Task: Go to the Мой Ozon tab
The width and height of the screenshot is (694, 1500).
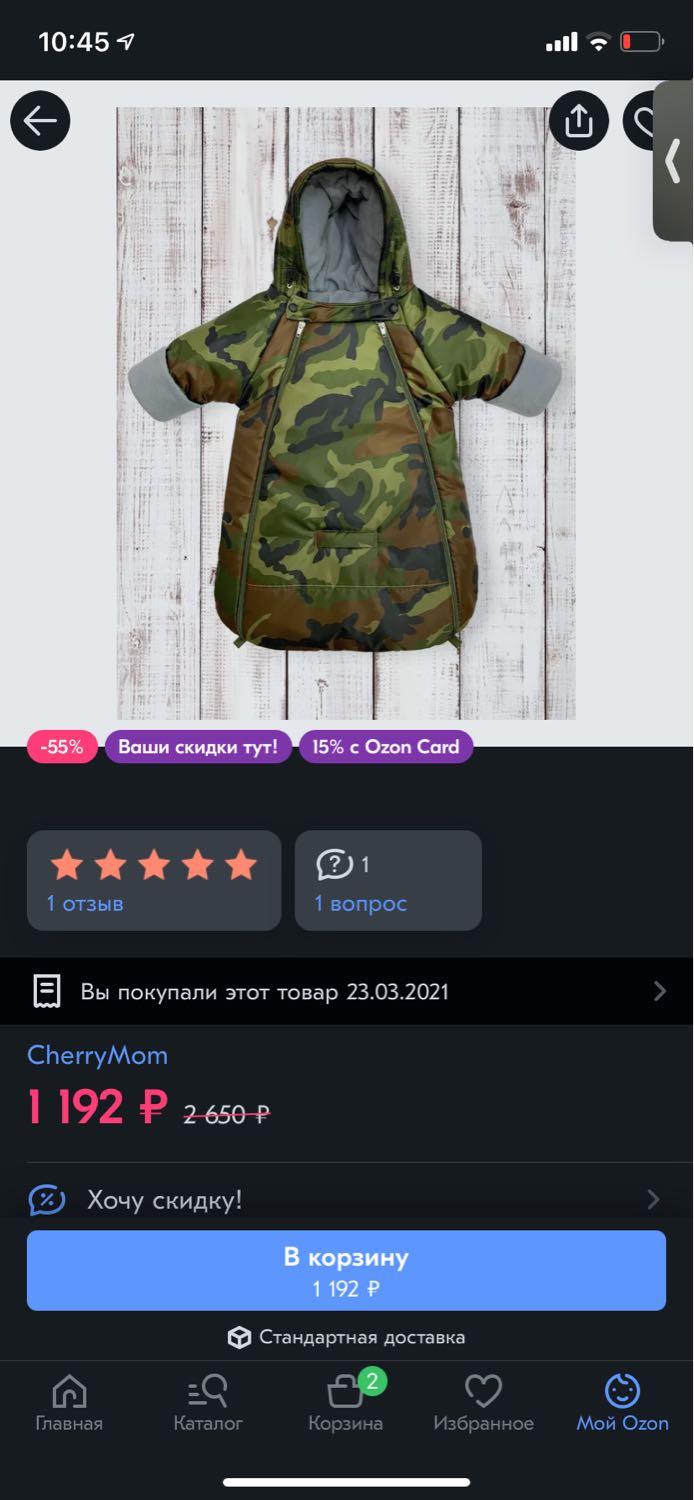Action: coord(622,1404)
